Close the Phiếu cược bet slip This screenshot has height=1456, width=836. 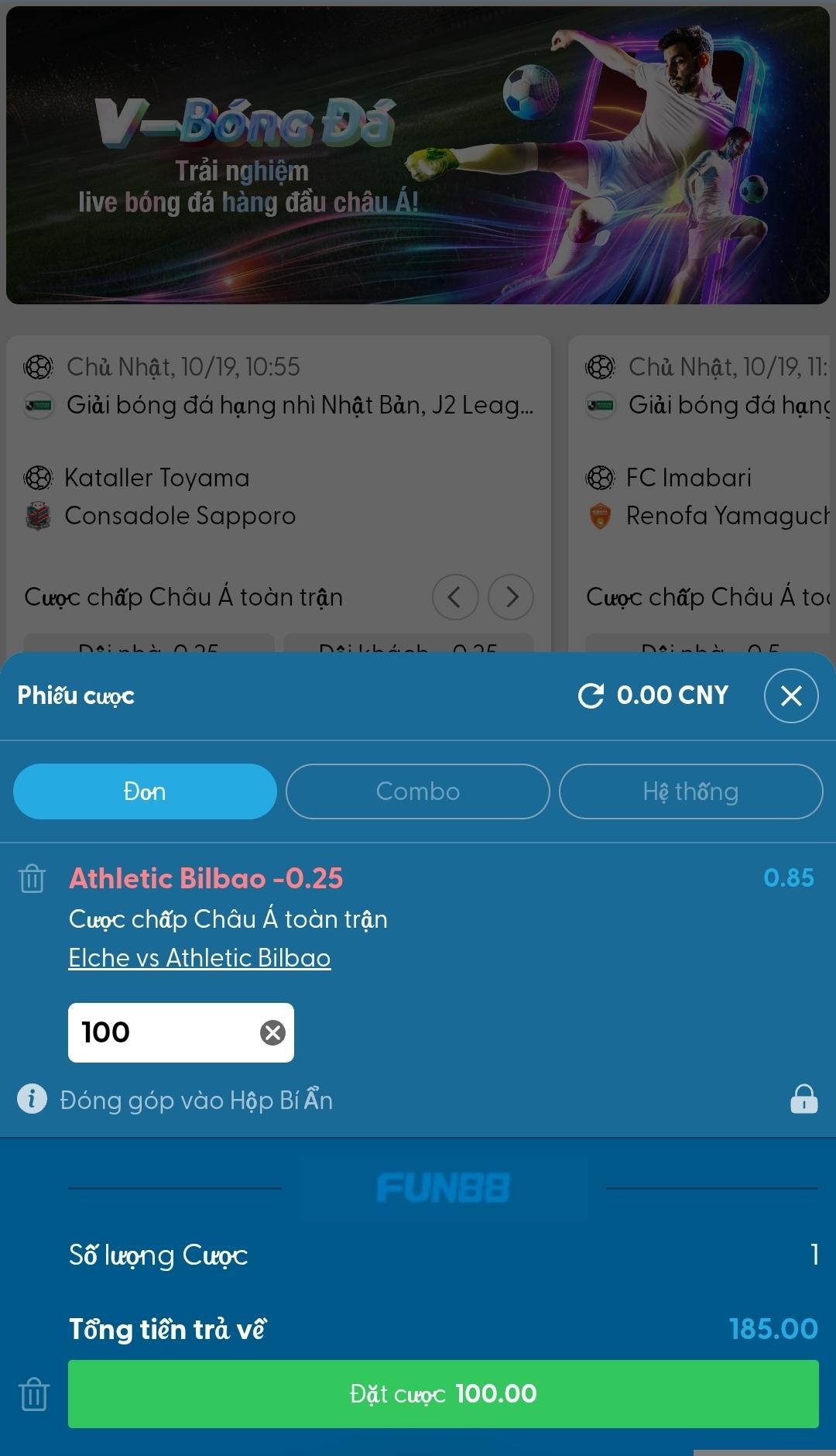[790, 695]
